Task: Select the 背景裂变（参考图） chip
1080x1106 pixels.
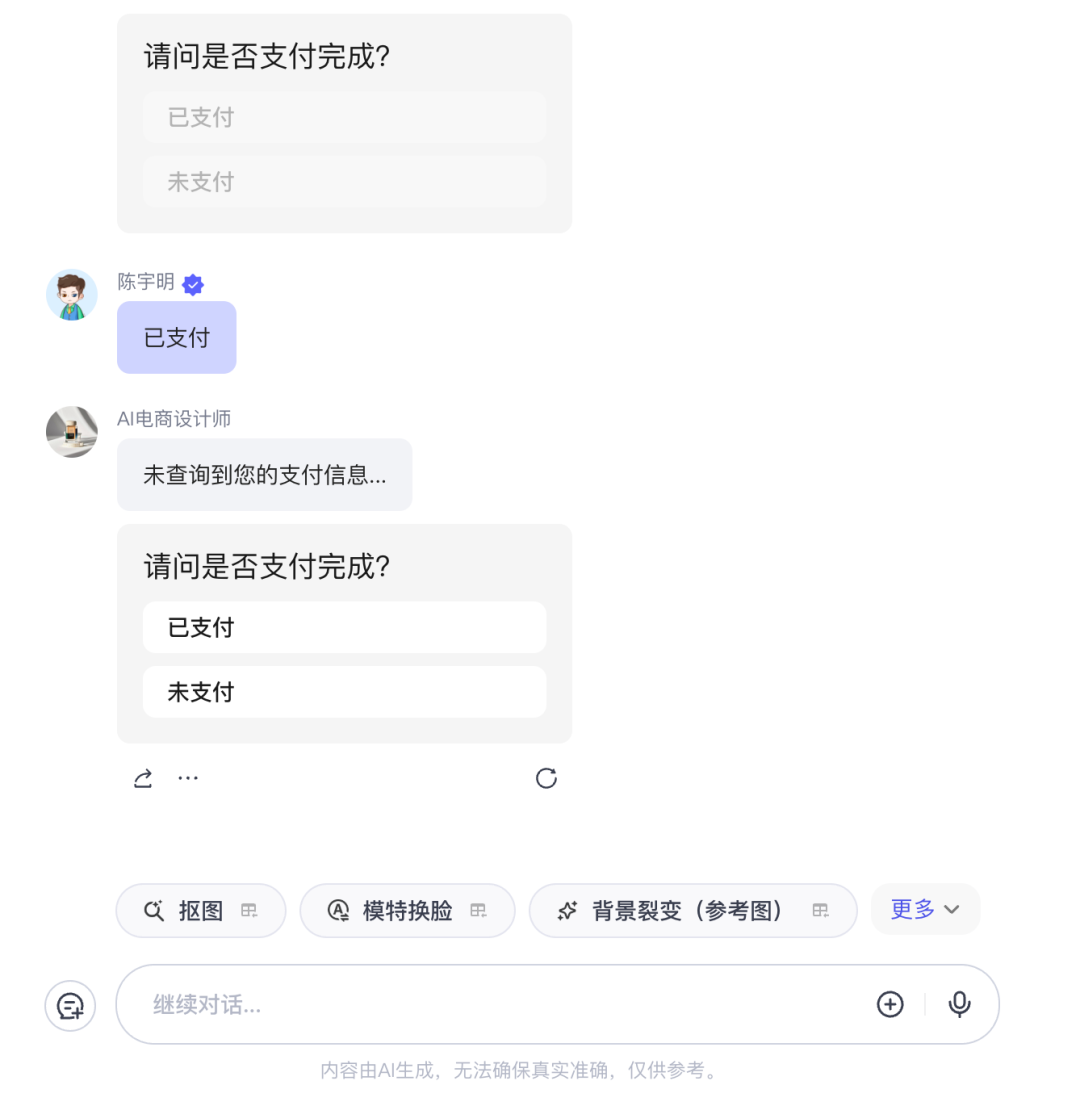Action: 692,910
